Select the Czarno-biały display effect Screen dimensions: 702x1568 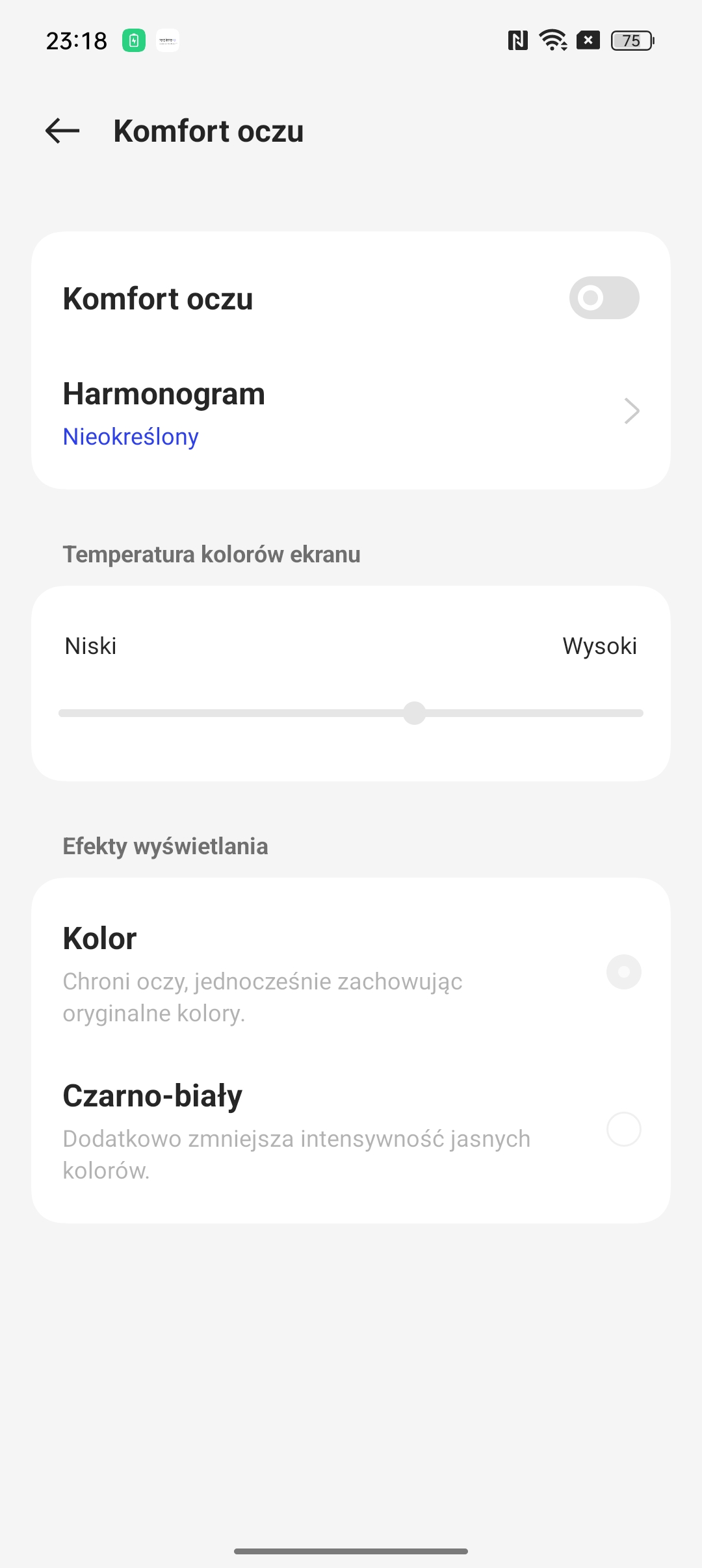click(351, 1130)
